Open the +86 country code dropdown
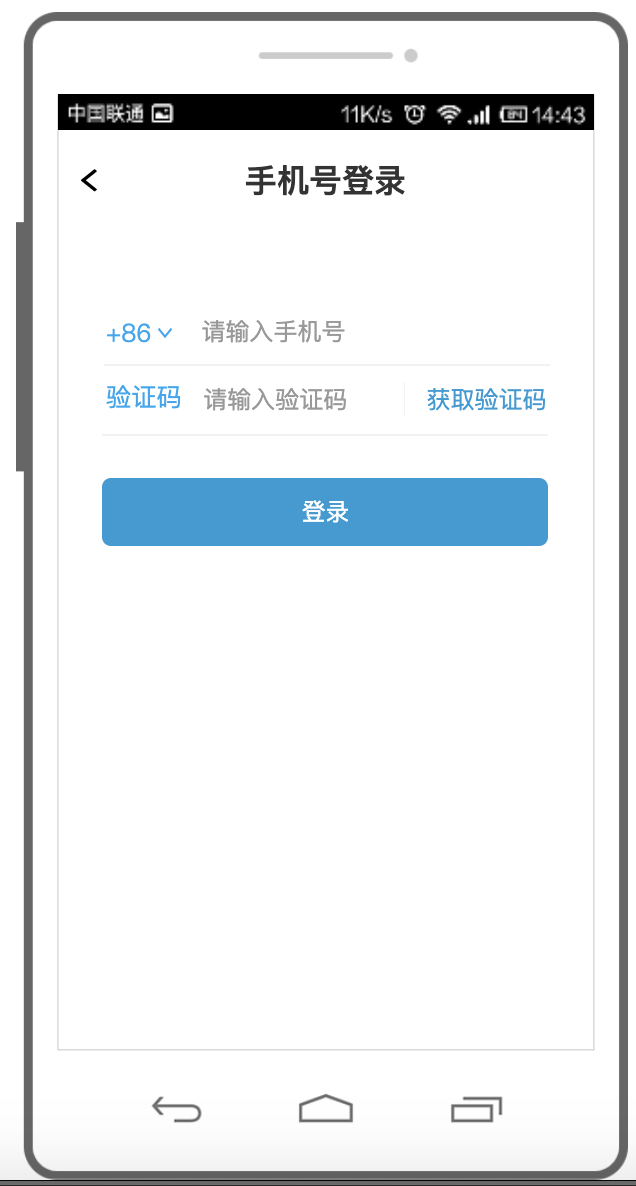Image resolution: width=636 pixels, height=1186 pixels. 139,333
